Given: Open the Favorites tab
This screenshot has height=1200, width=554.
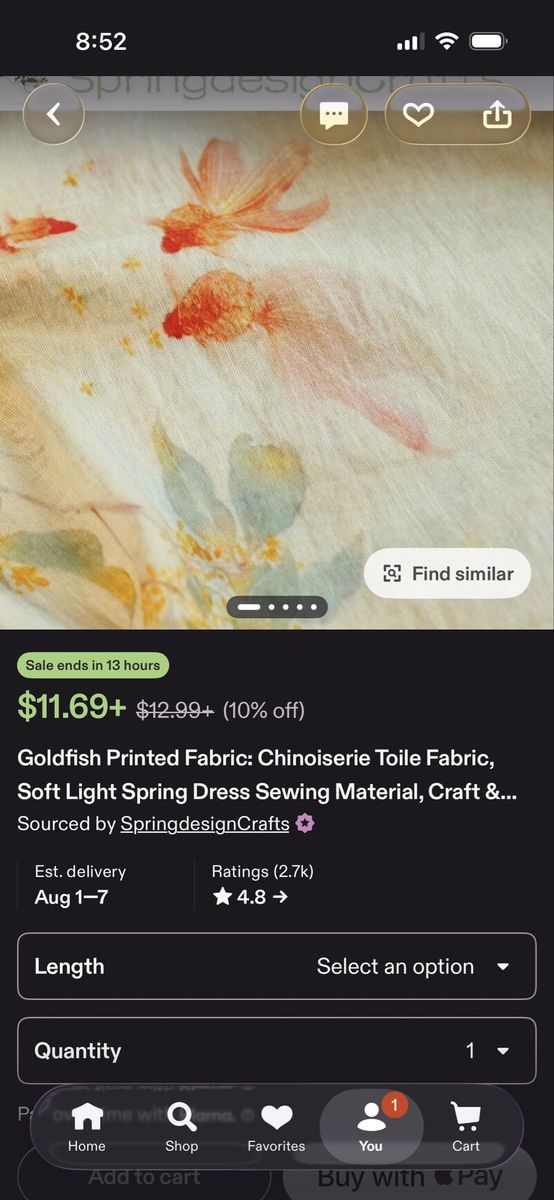Looking at the screenshot, I should tap(276, 1128).
